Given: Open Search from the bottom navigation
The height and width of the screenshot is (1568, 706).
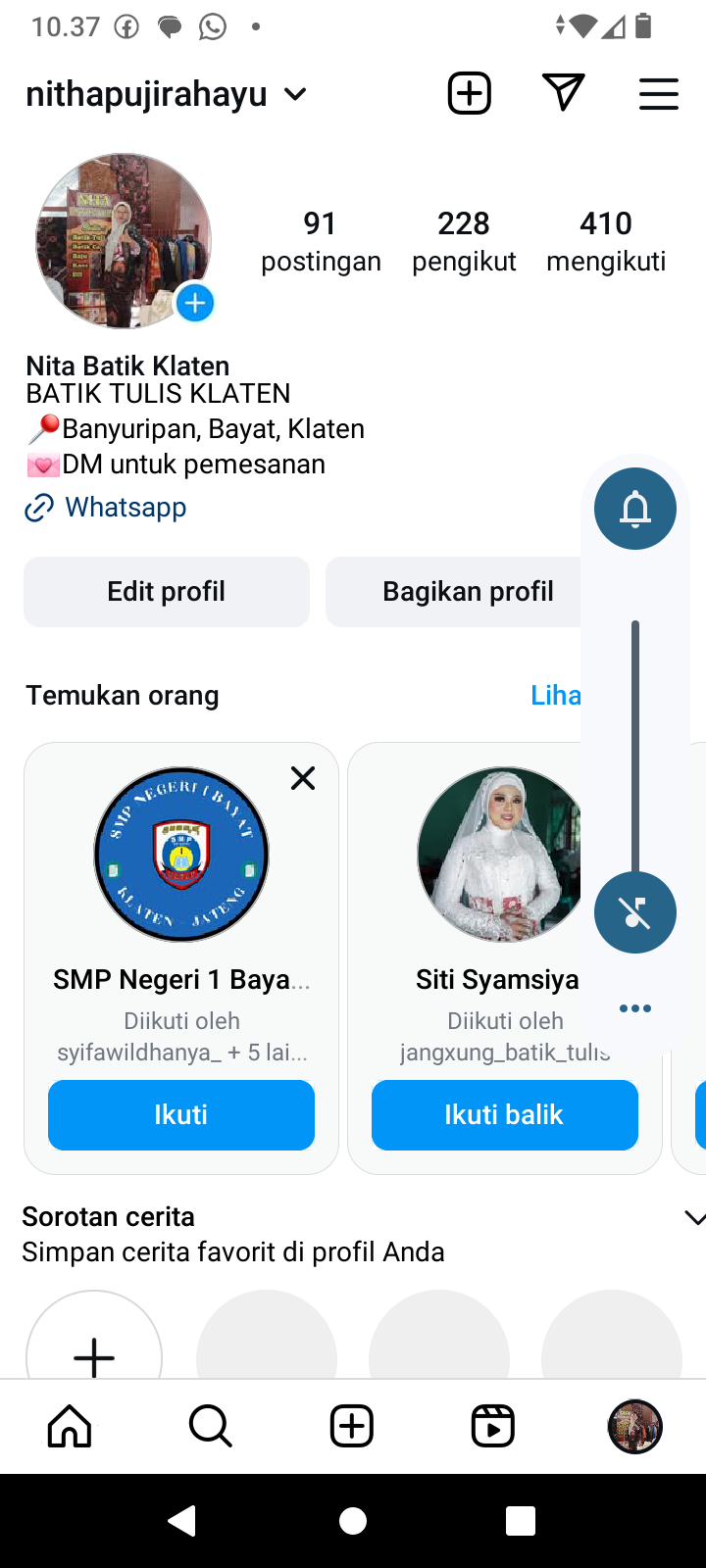Looking at the screenshot, I should 210,1426.
